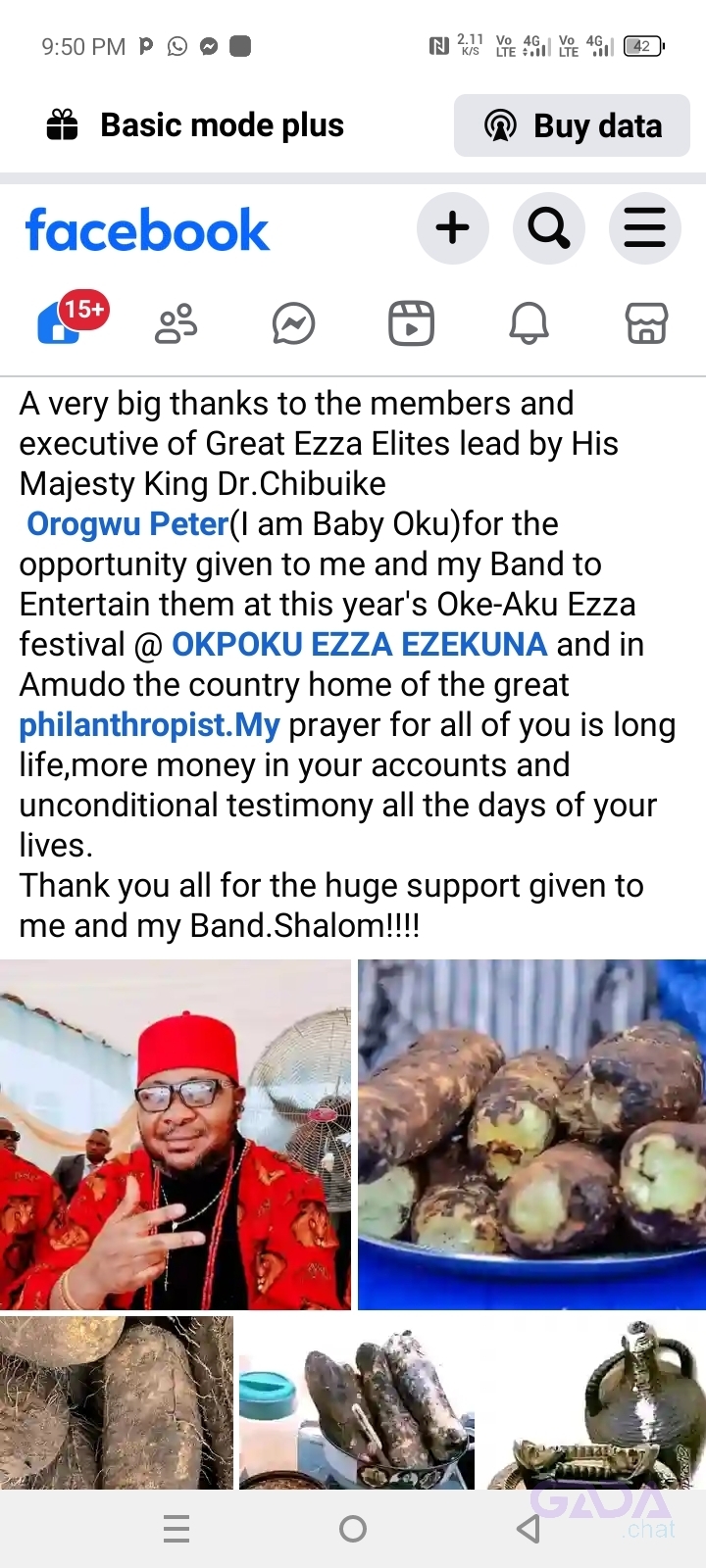
Task: Go back using system back button
Action: [x=529, y=1529]
